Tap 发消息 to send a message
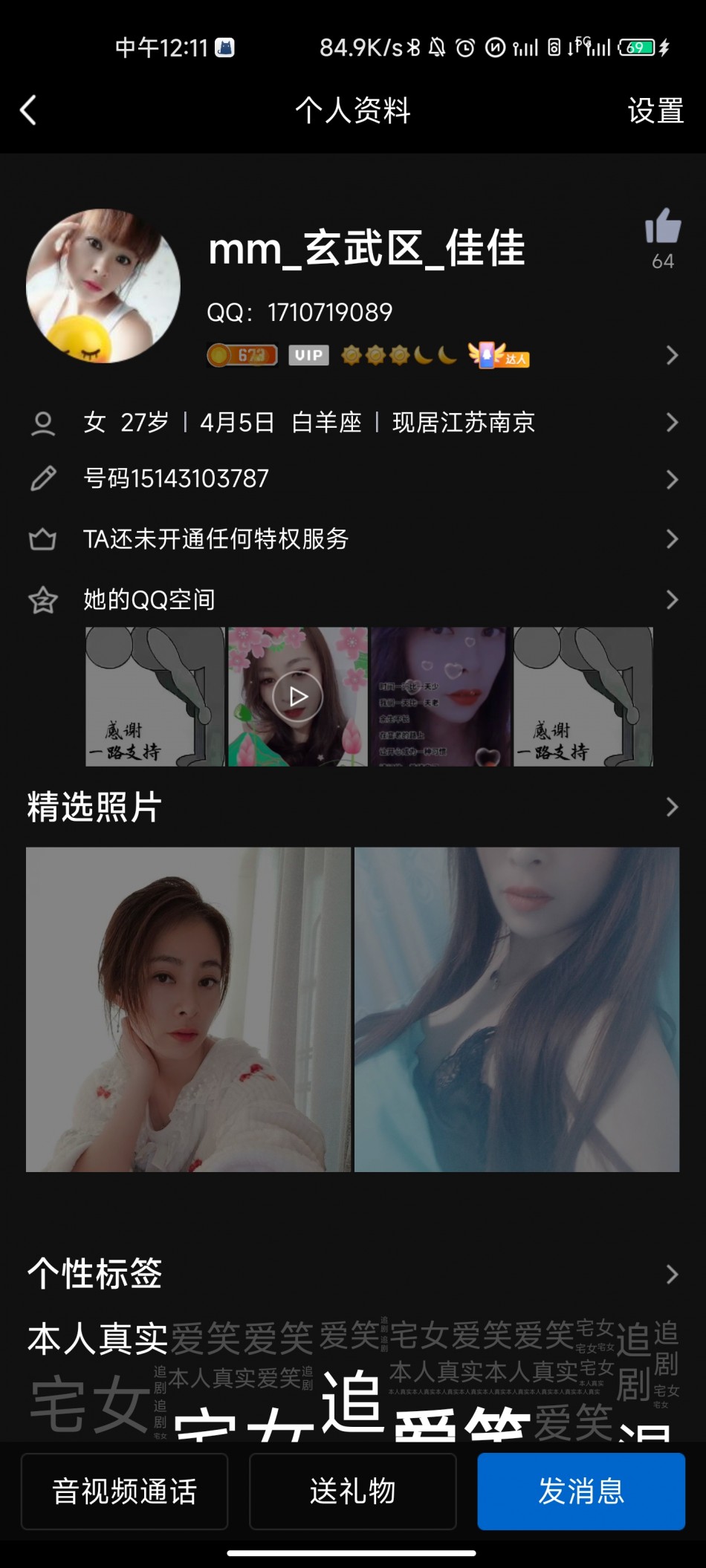This screenshot has height=1568, width=706. point(580,1491)
